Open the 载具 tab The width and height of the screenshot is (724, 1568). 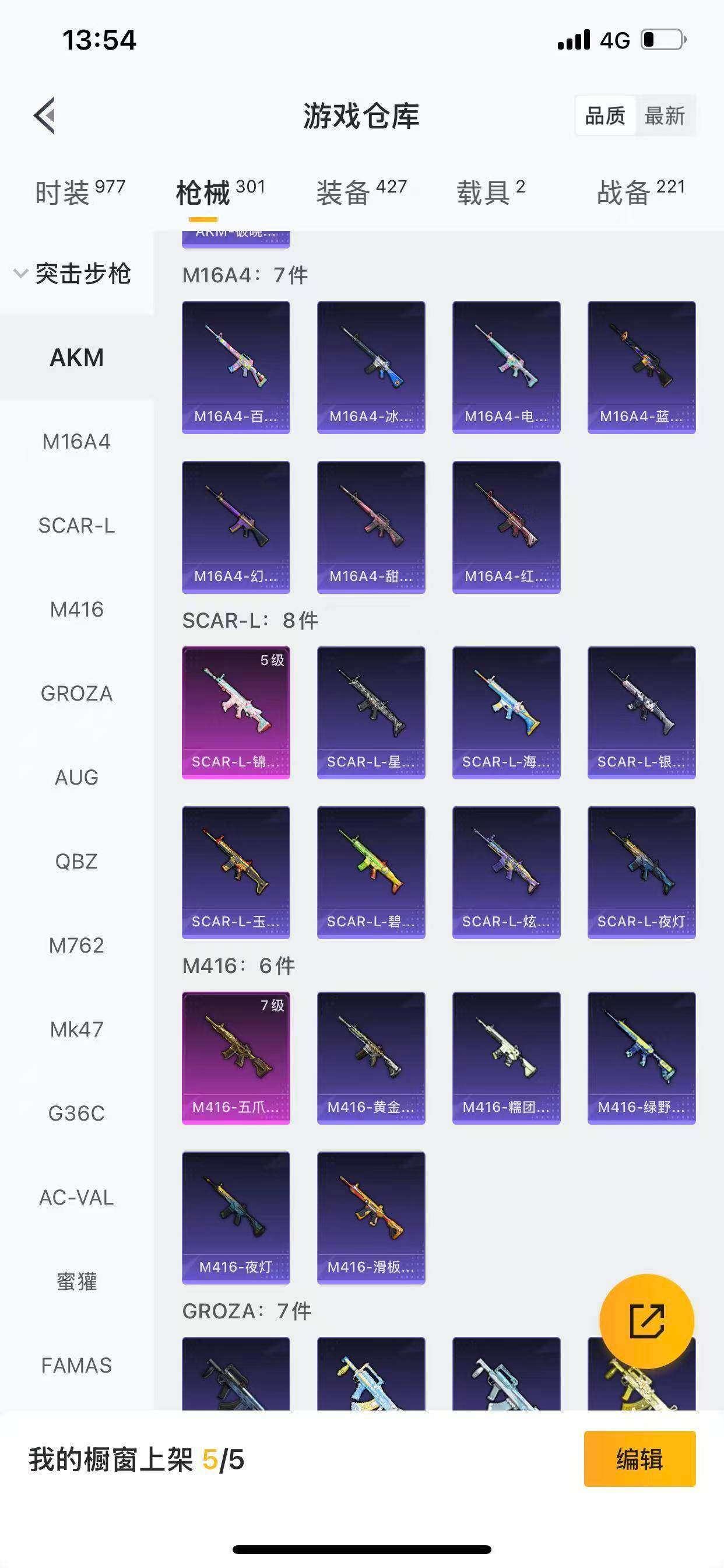(x=490, y=192)
